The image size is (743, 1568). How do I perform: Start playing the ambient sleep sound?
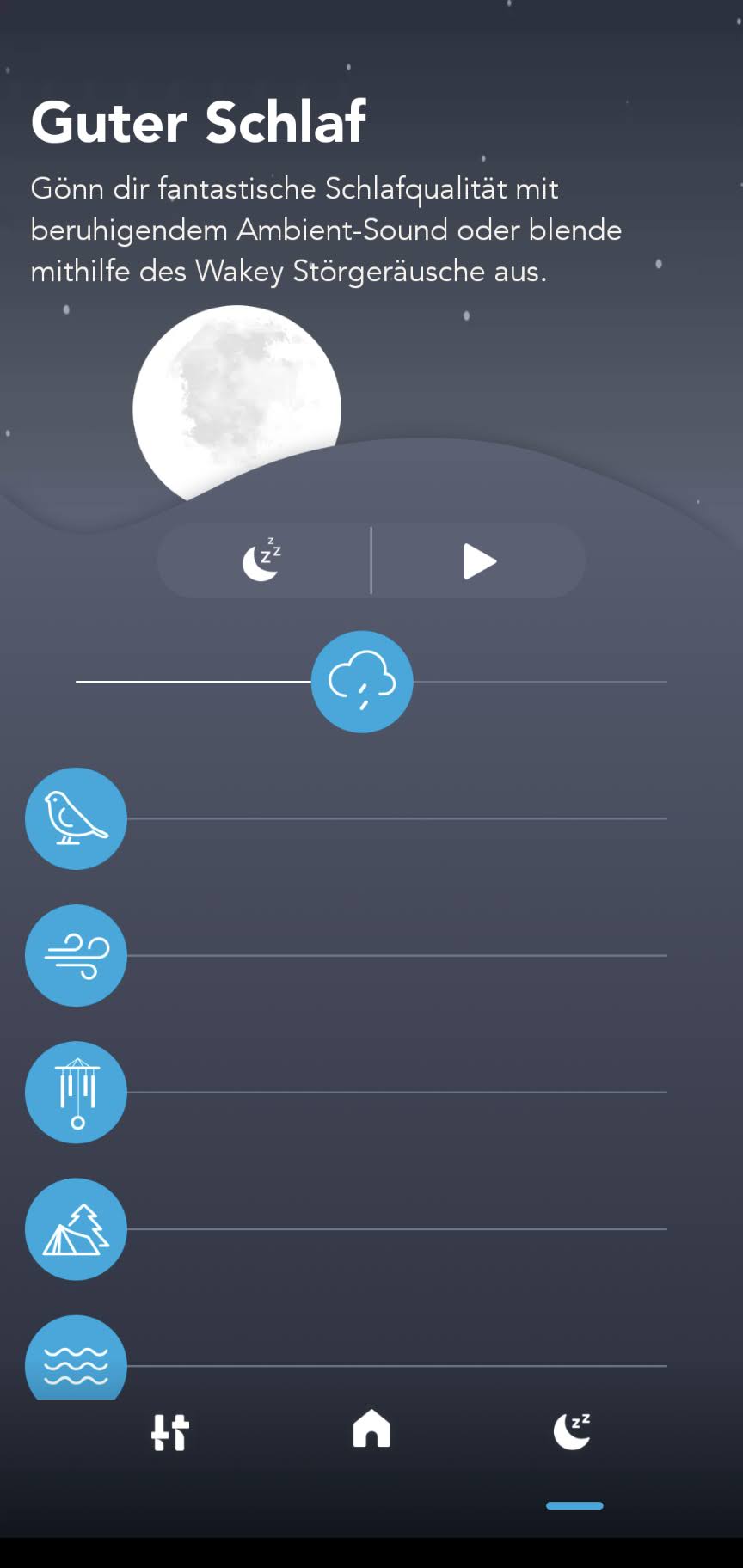point(479,561)
